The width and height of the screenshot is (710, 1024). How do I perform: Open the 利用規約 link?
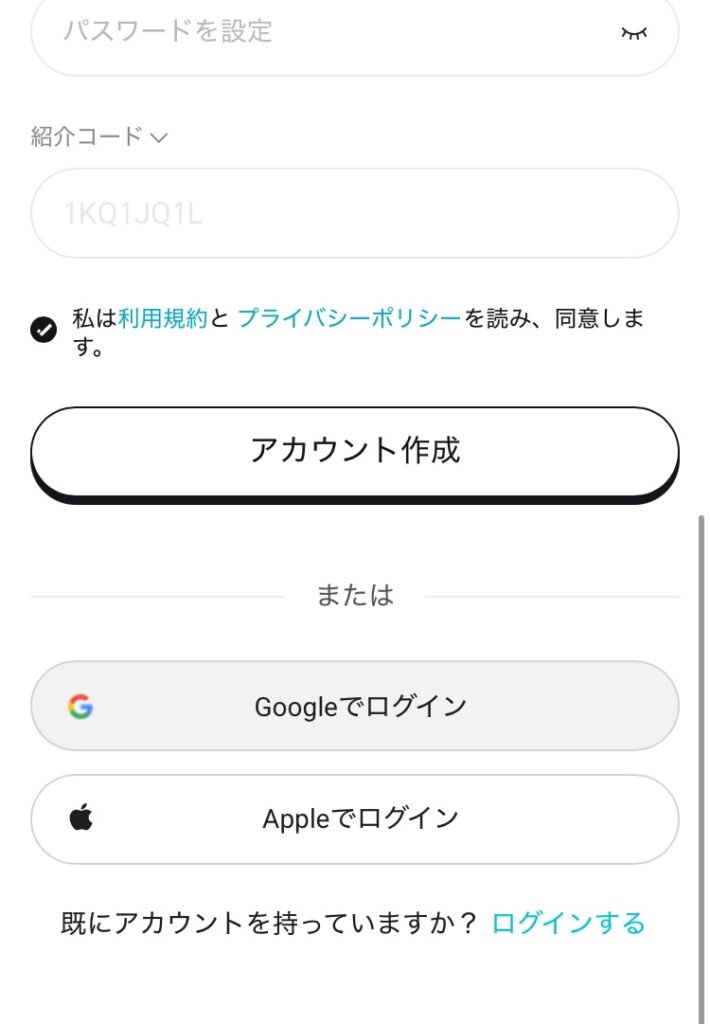(163, 319)
